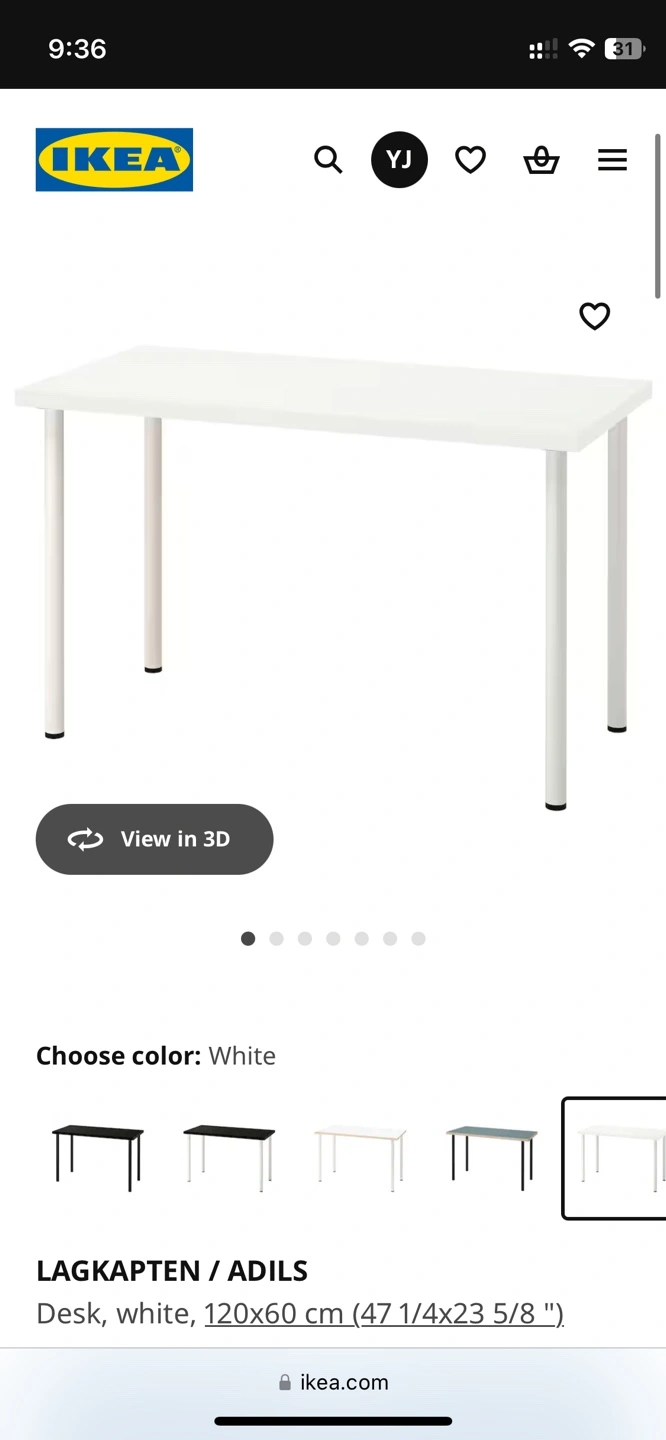Select the black top with white legs
The height and width of the screenshot is (1440, 666).
pyautogui.click(x=229, y=1158)
